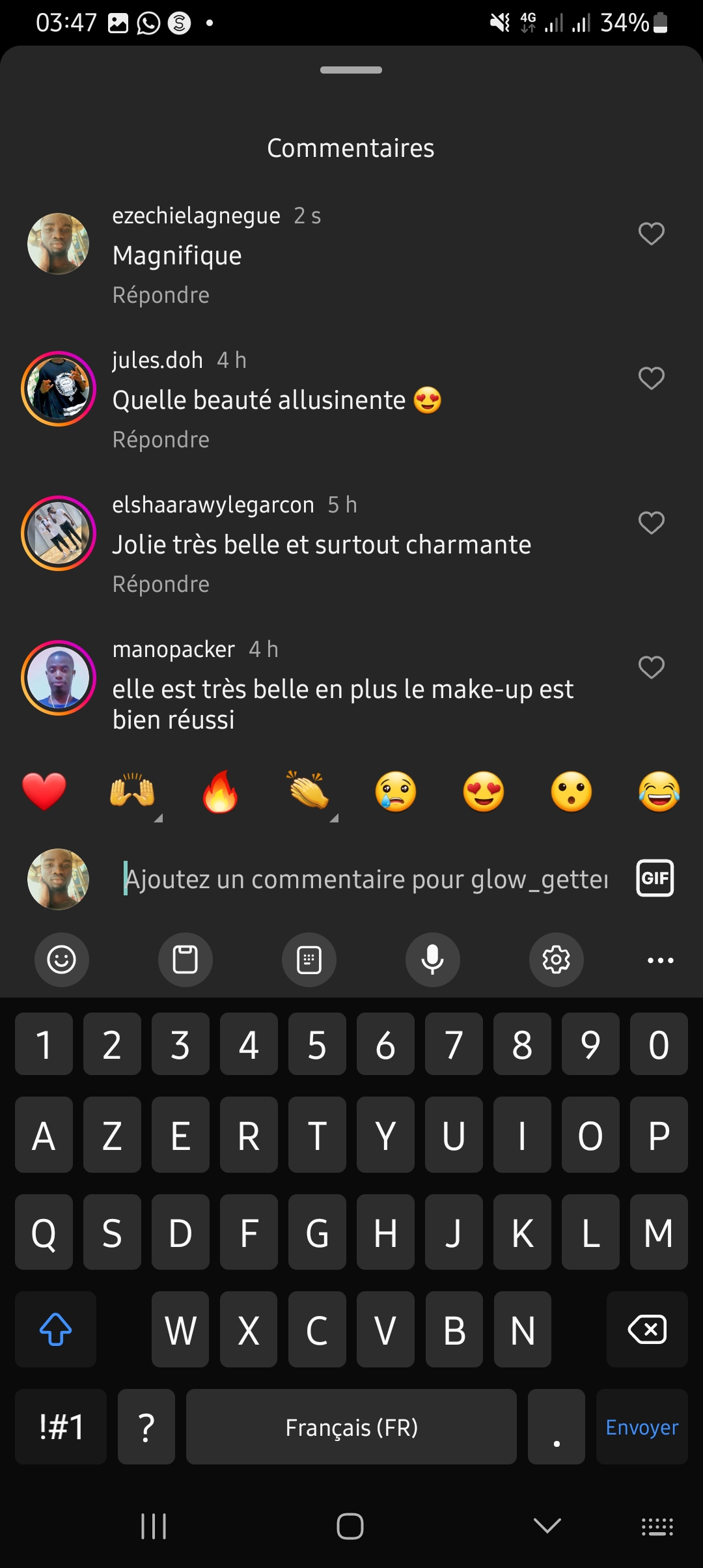Like elshaarawylegarcon's comment

coord(651,523)
